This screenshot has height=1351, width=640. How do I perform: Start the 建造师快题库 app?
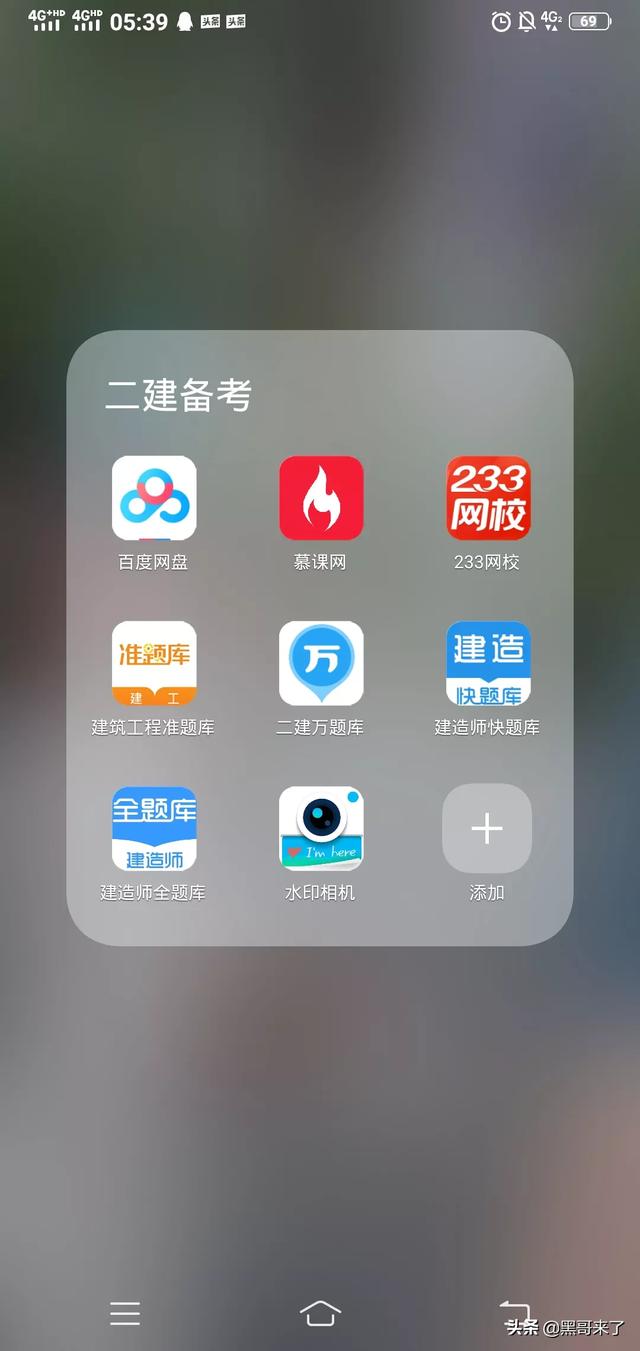pyautogui.click(x=488, y=663)
